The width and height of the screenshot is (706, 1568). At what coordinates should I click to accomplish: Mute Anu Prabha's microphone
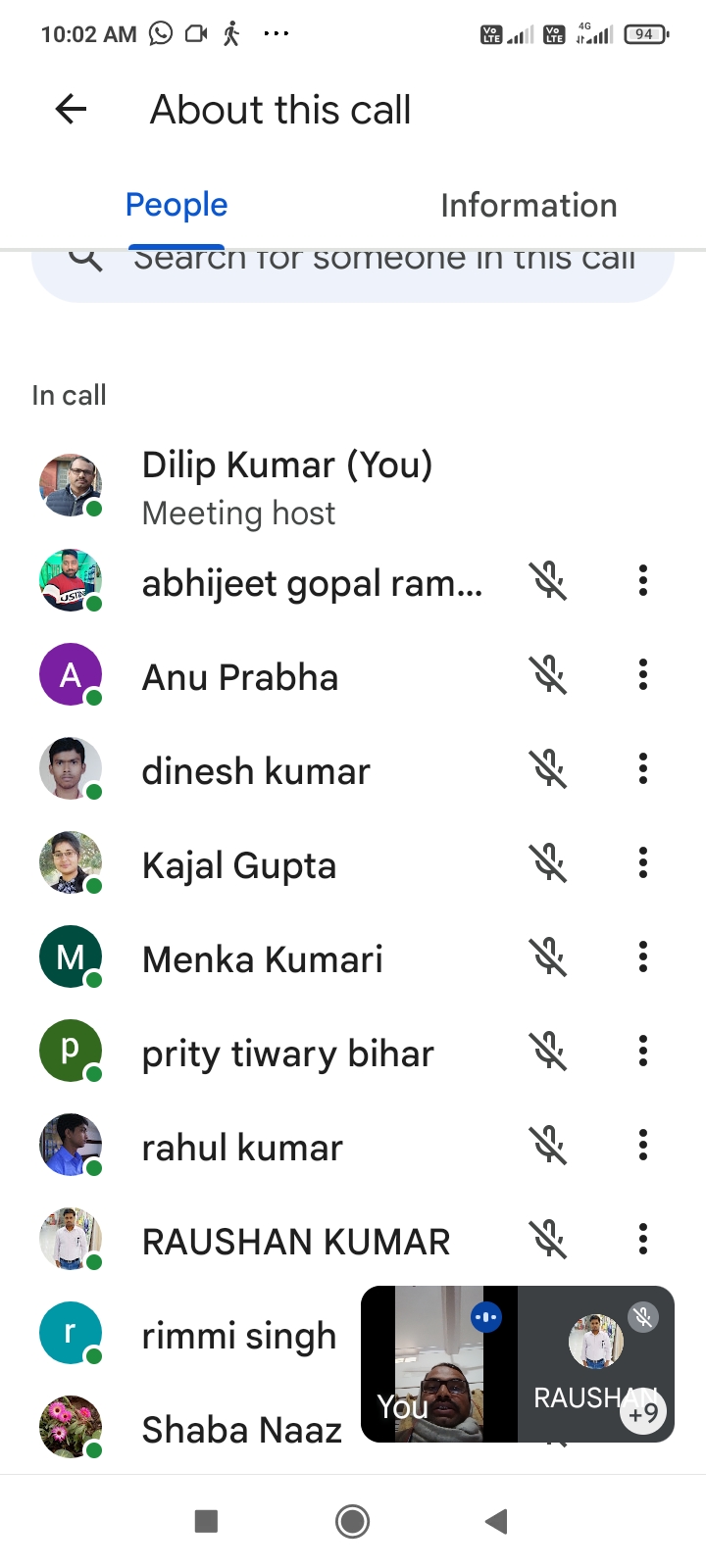(x=549, y=675)
